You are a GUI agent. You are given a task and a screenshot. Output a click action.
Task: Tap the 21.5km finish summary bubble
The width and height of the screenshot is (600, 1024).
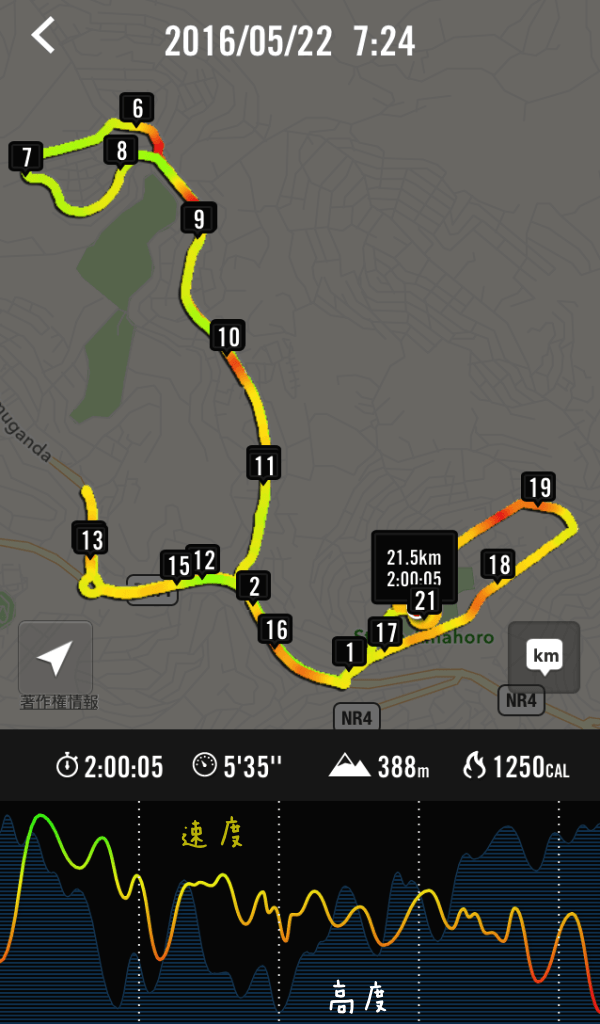tap(414, 566)
